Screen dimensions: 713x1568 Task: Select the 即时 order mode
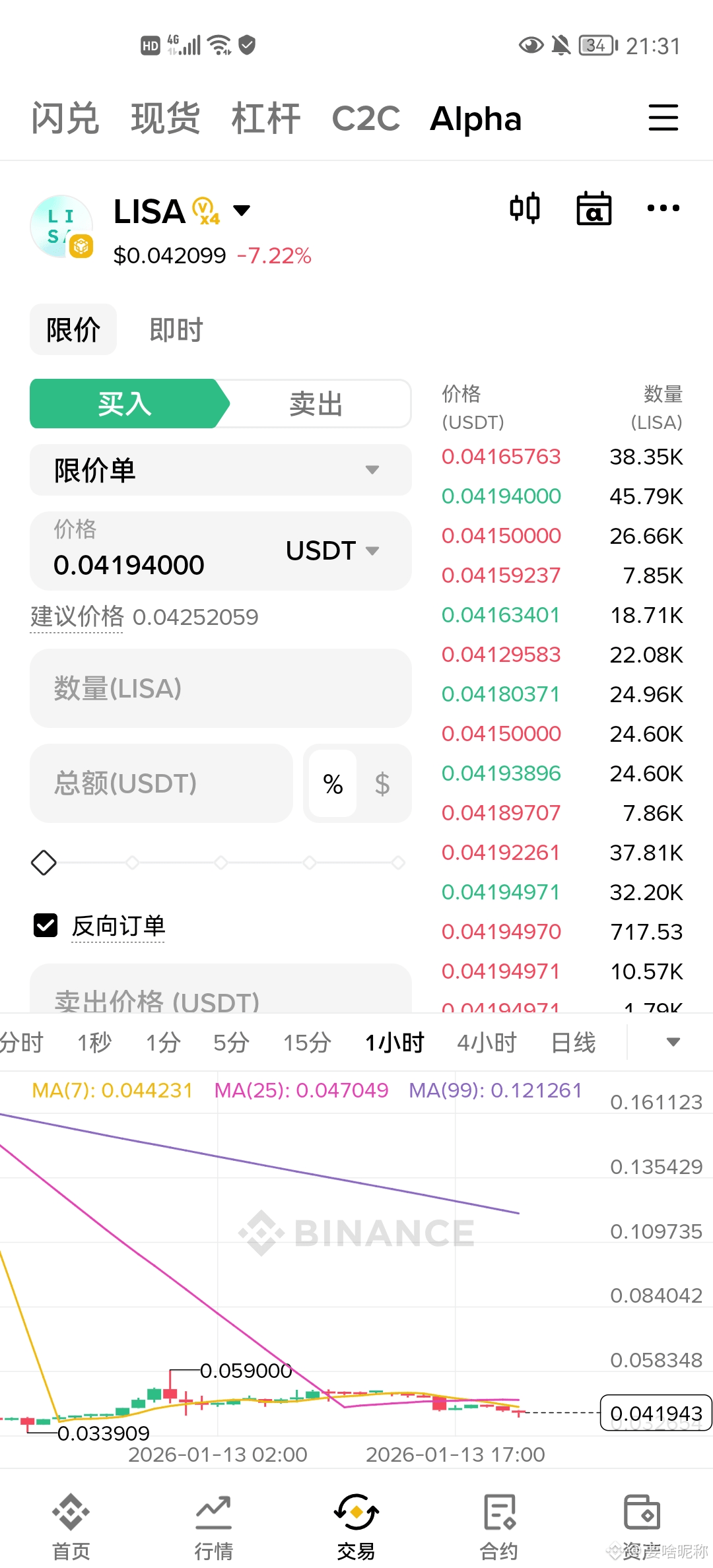tap(176, 330)
